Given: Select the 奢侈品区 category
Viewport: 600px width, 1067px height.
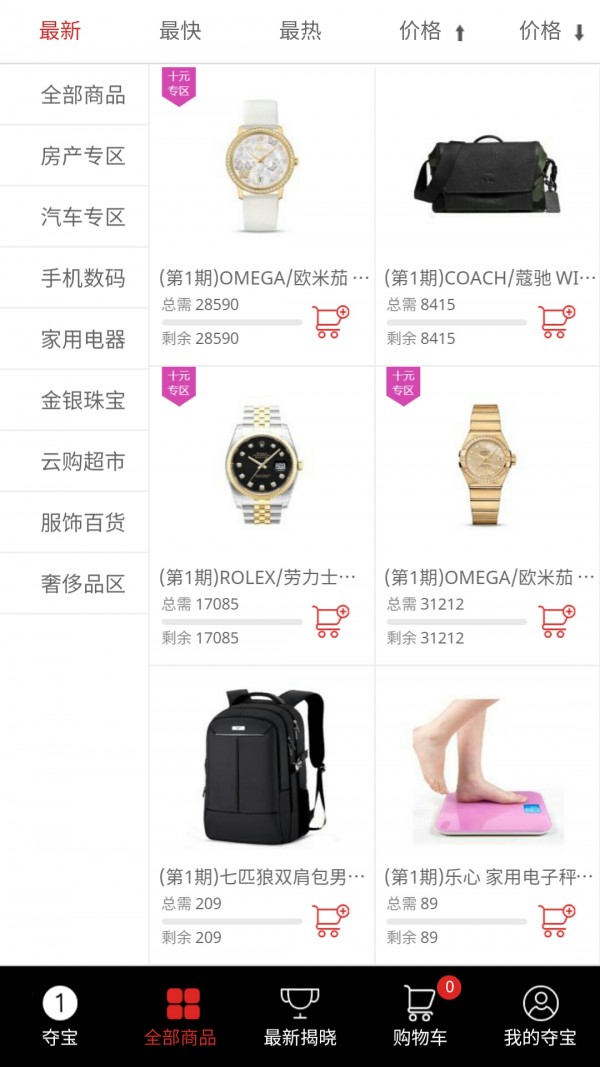Looking at the screenshot, I should 83,584.
